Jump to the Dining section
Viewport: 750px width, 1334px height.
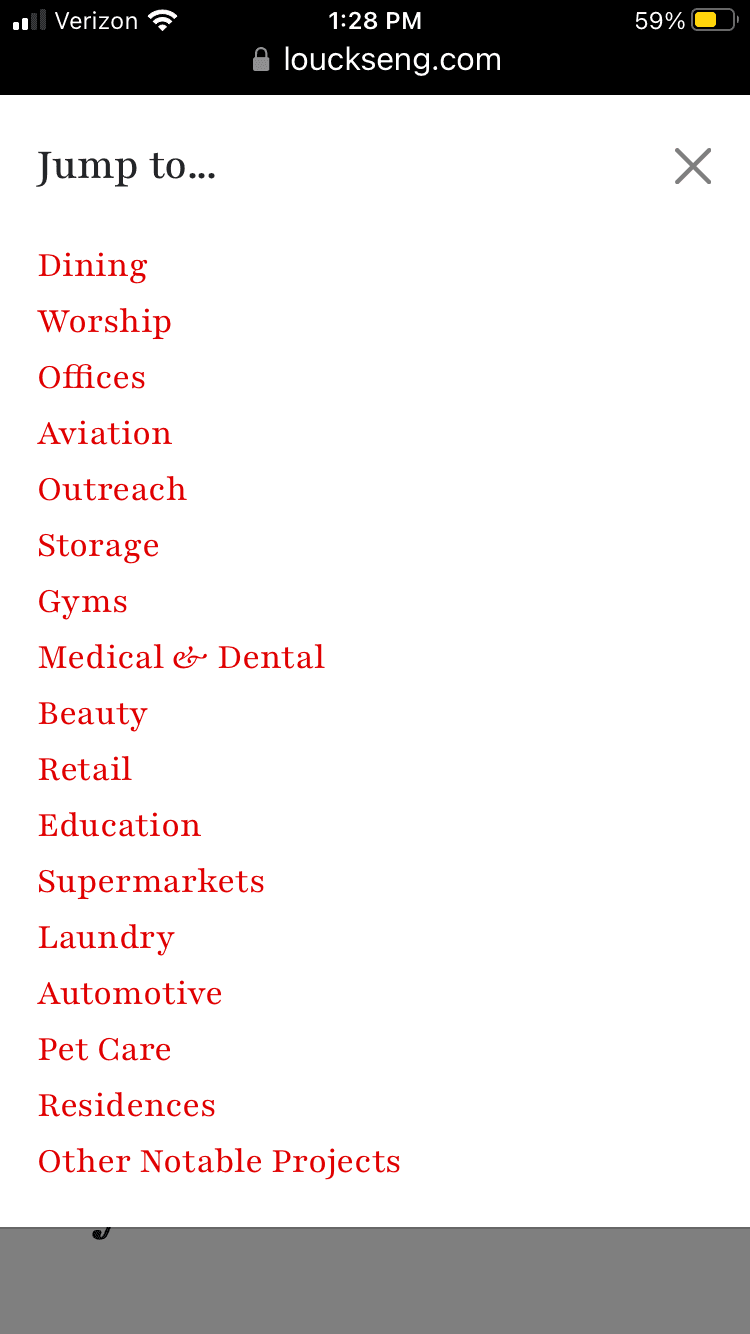click(93, 266)
